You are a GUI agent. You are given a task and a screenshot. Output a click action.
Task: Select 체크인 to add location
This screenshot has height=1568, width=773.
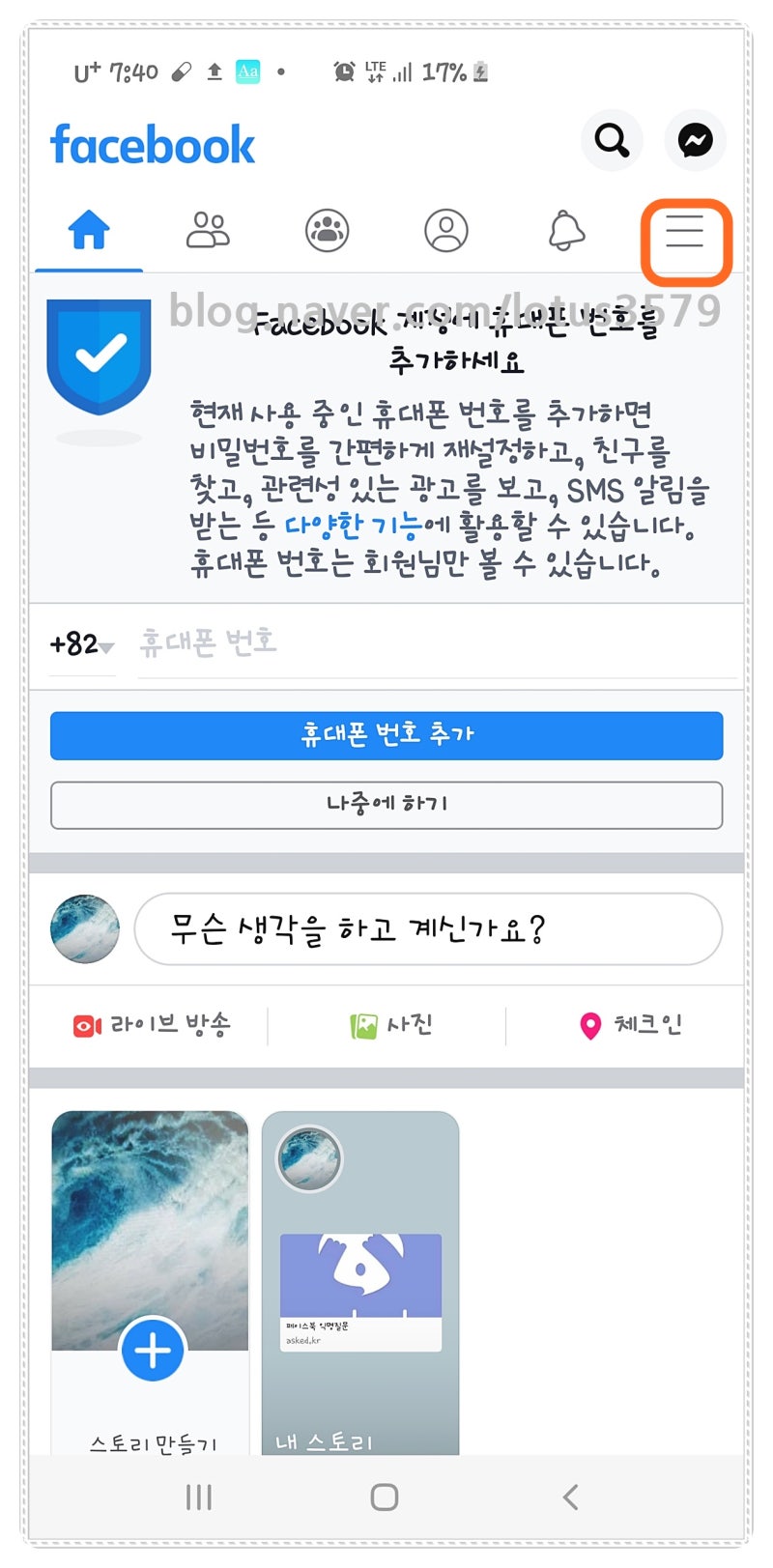[x=630, y=1025]
